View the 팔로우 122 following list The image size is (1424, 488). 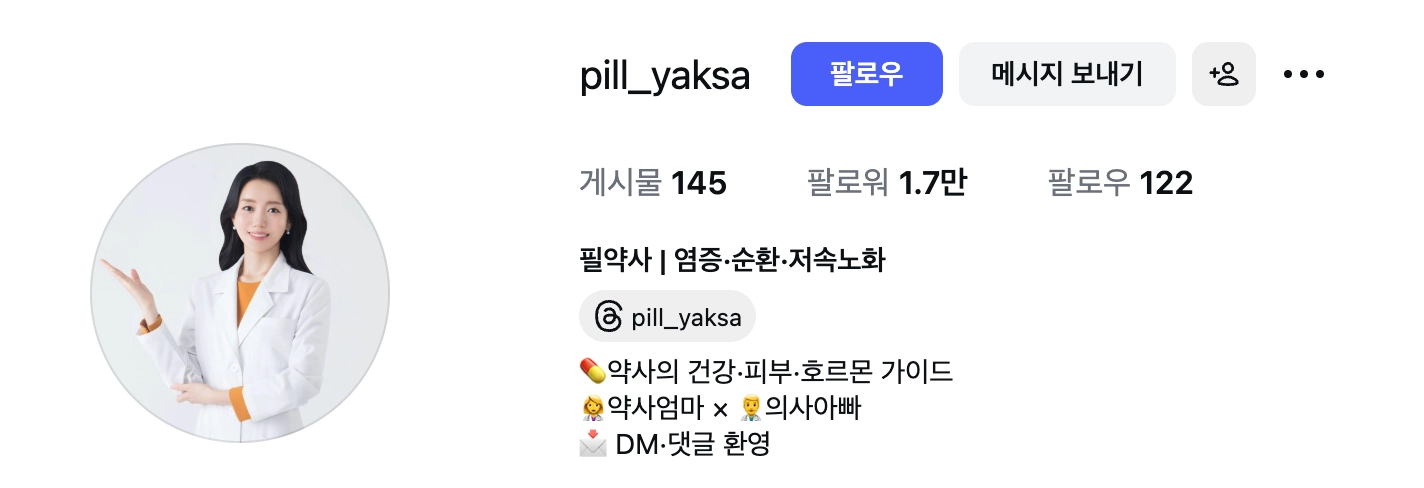[1120, 183]
